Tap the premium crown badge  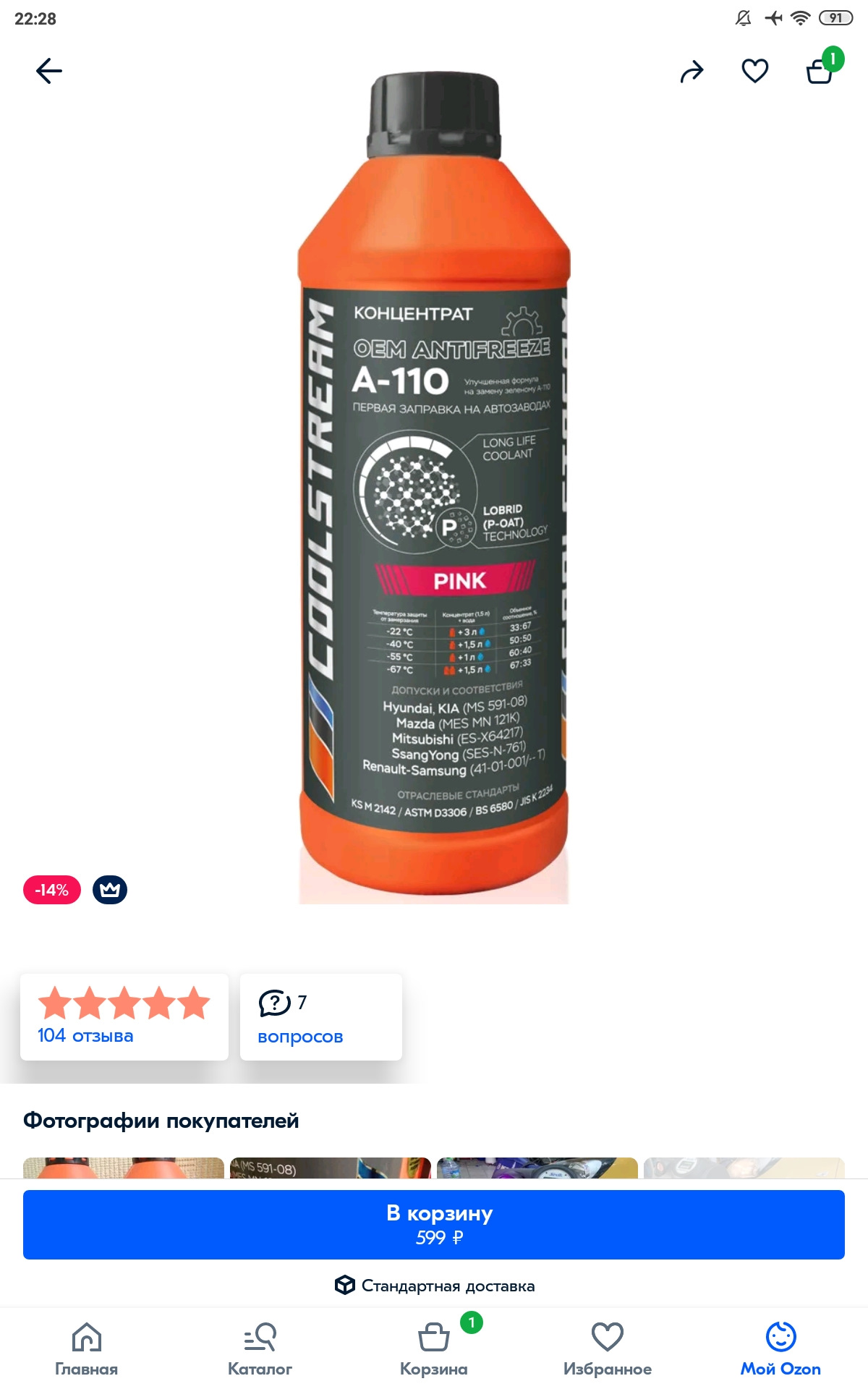(110, 890)
